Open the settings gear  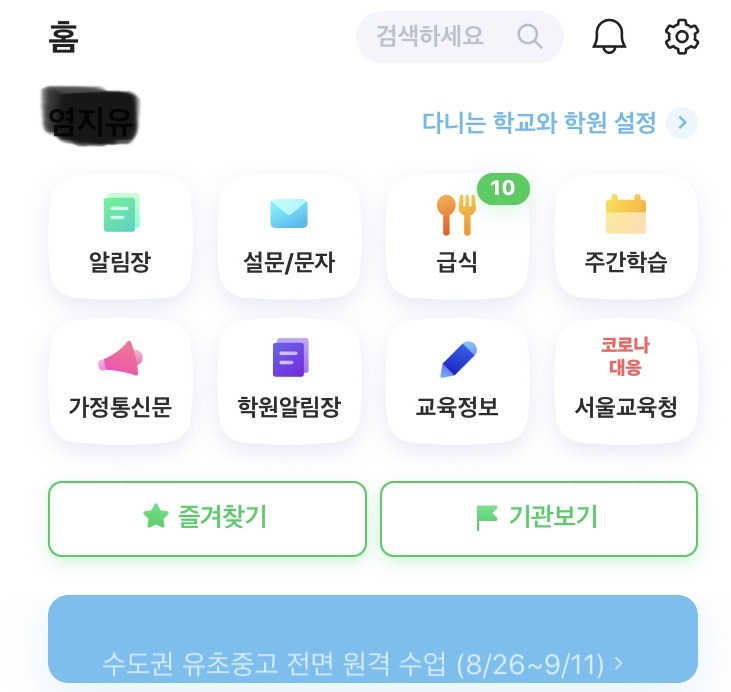[682, 36]
